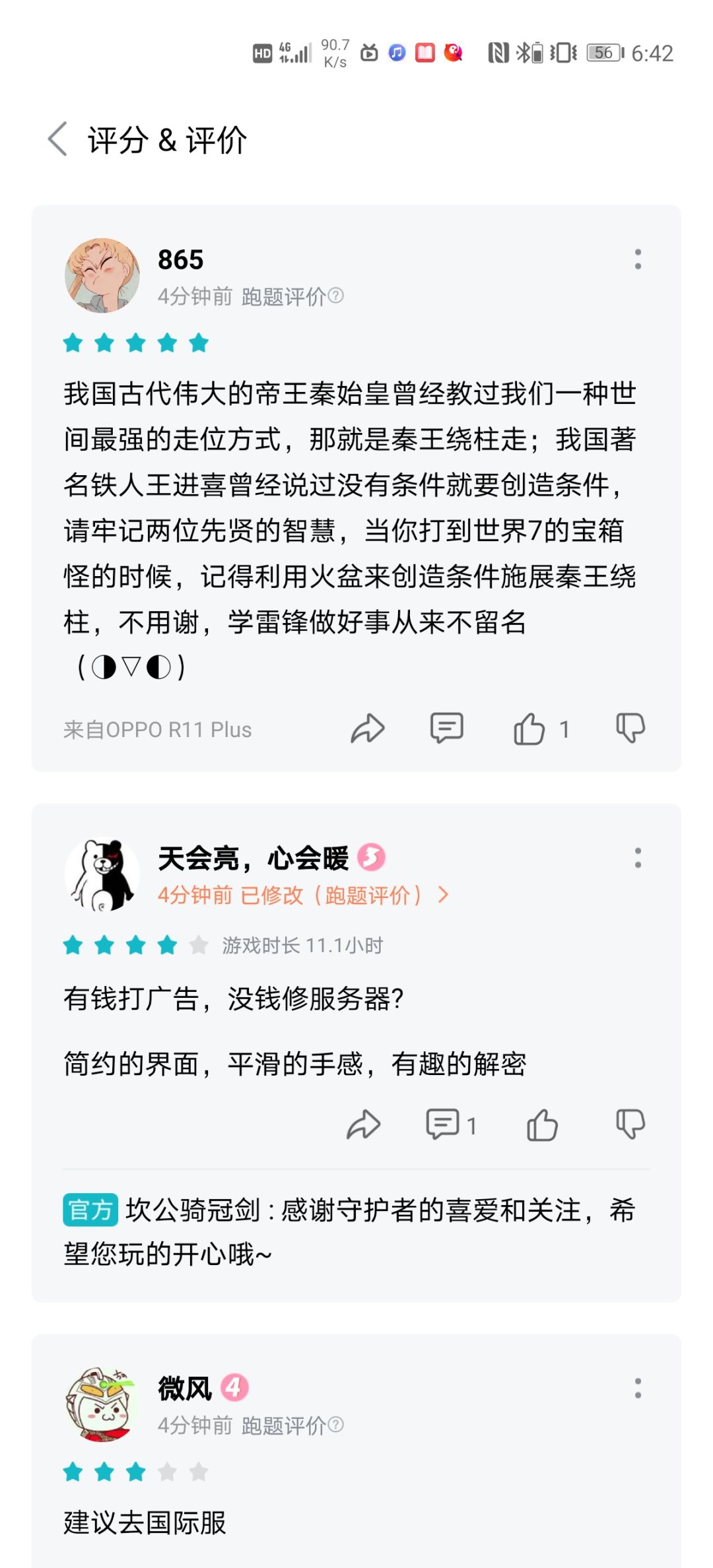Share 865's review
Image resolution: width=713 pixels, height=1568 pixels.
coord(368,729)
